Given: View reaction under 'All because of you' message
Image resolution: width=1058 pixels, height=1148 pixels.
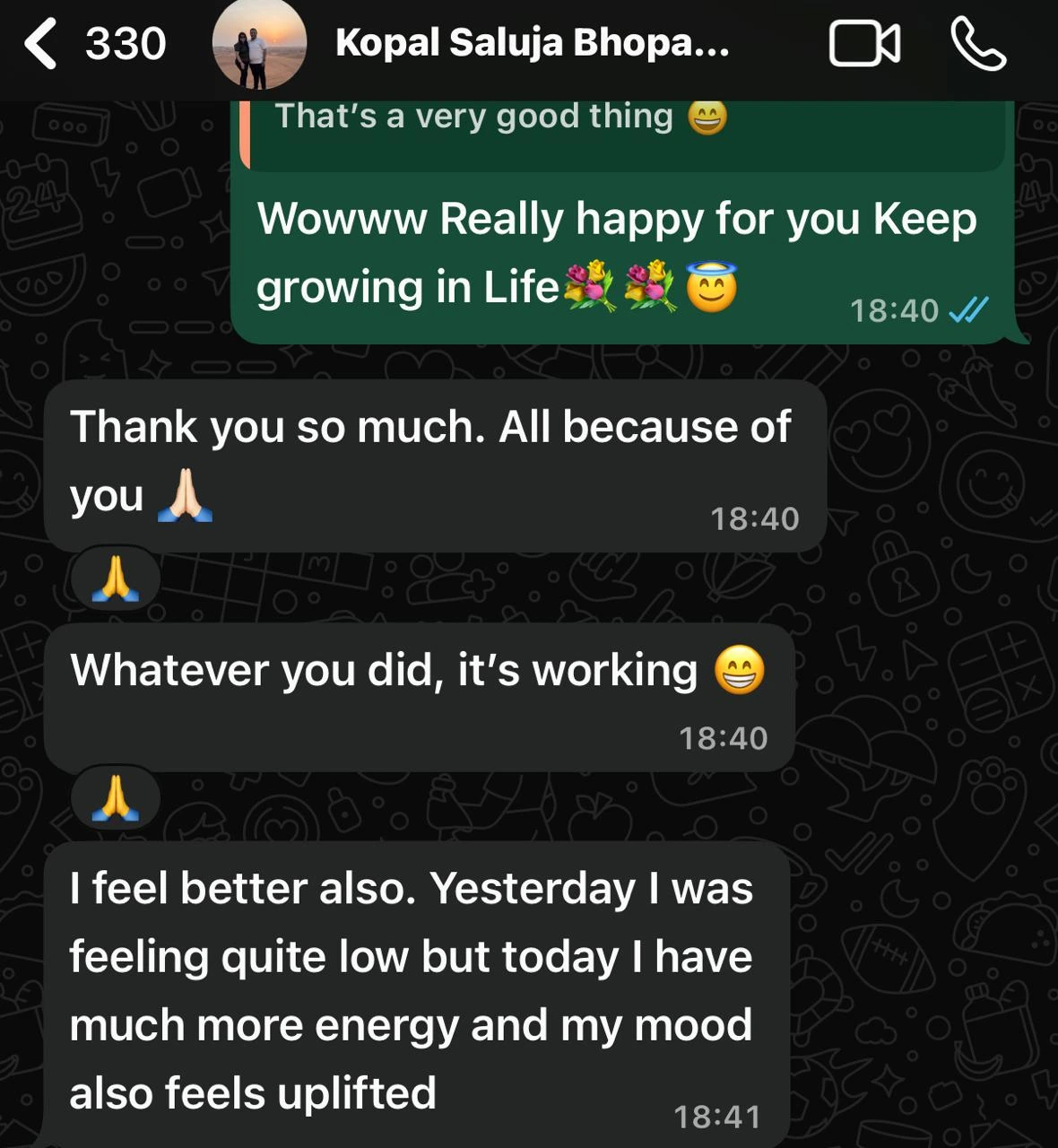Looking at the screenshot, I should pyautogui.click(x=117, y=578).
